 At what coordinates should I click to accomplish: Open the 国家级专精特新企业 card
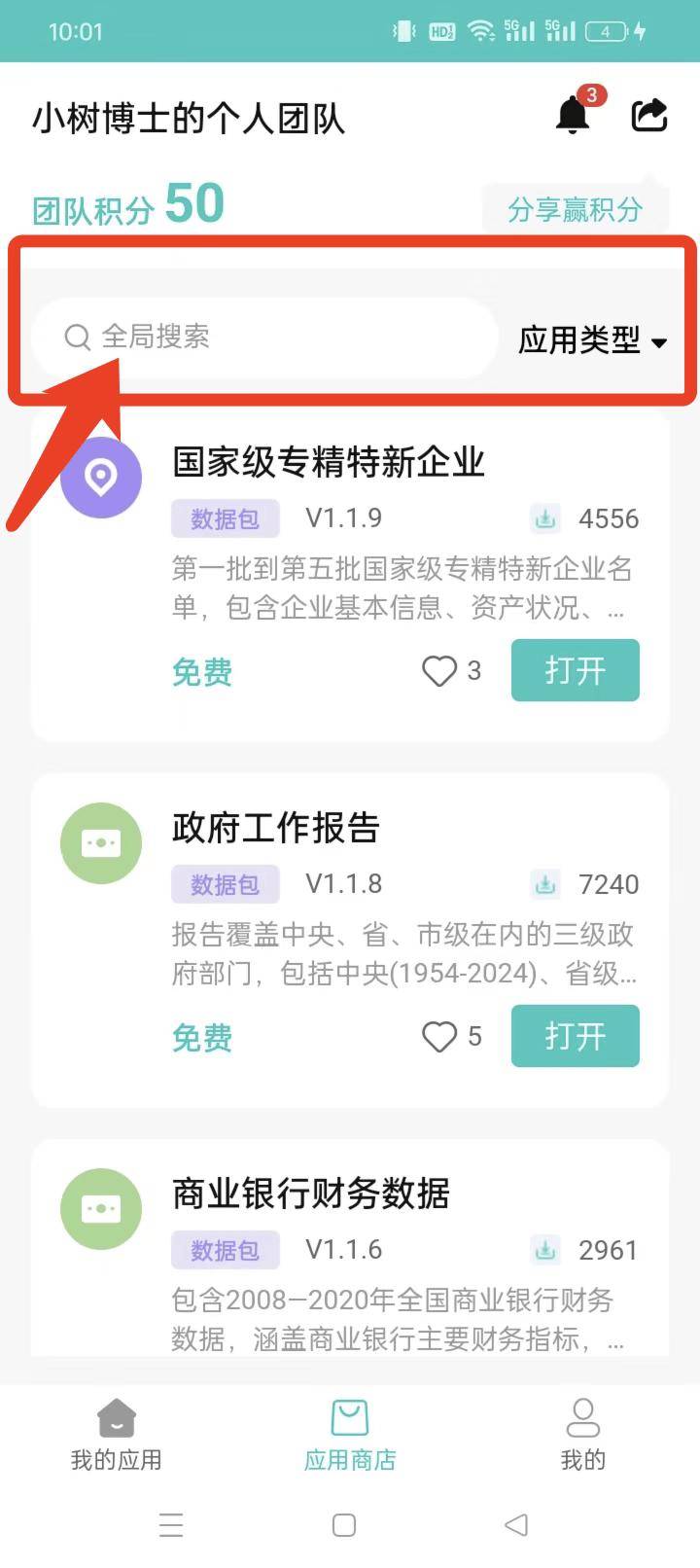(x=350, y=576)
